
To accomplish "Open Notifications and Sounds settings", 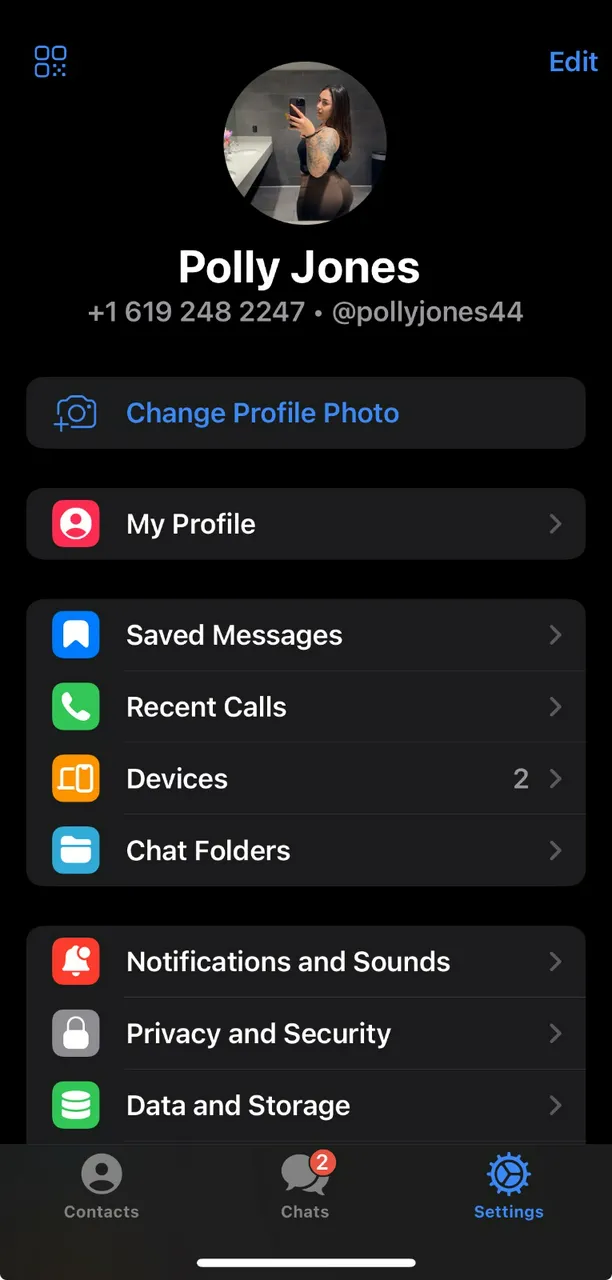I will [x=305, y=962].
